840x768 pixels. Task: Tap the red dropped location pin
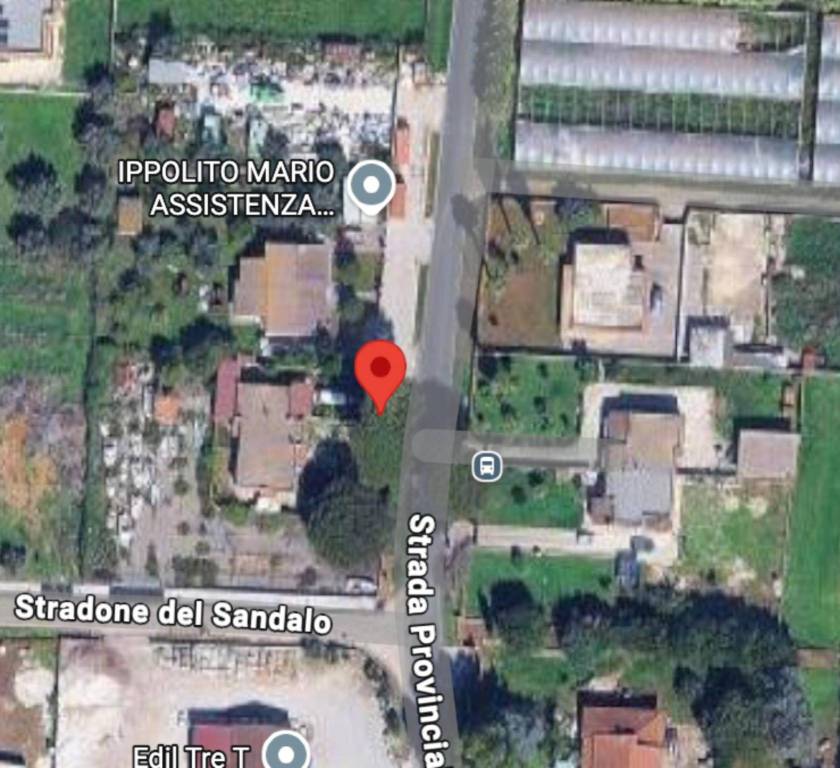click(x=380, y=370)
